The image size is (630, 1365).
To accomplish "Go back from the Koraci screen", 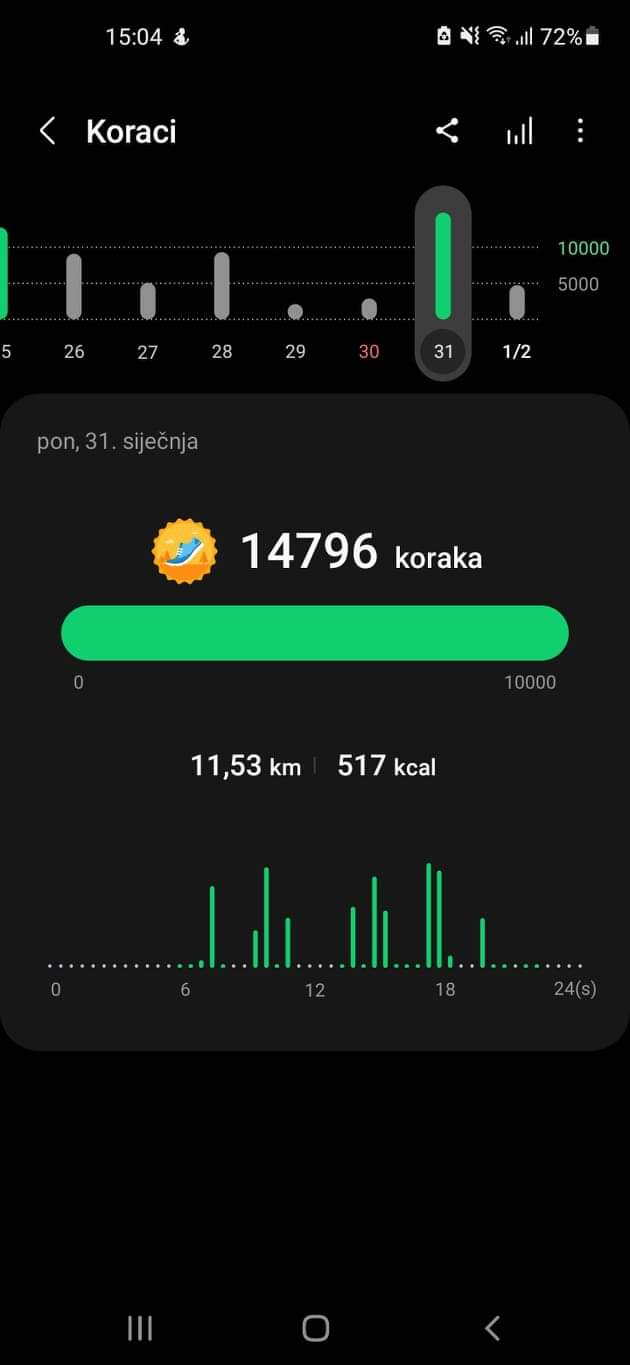I will [x=47, y=131].
